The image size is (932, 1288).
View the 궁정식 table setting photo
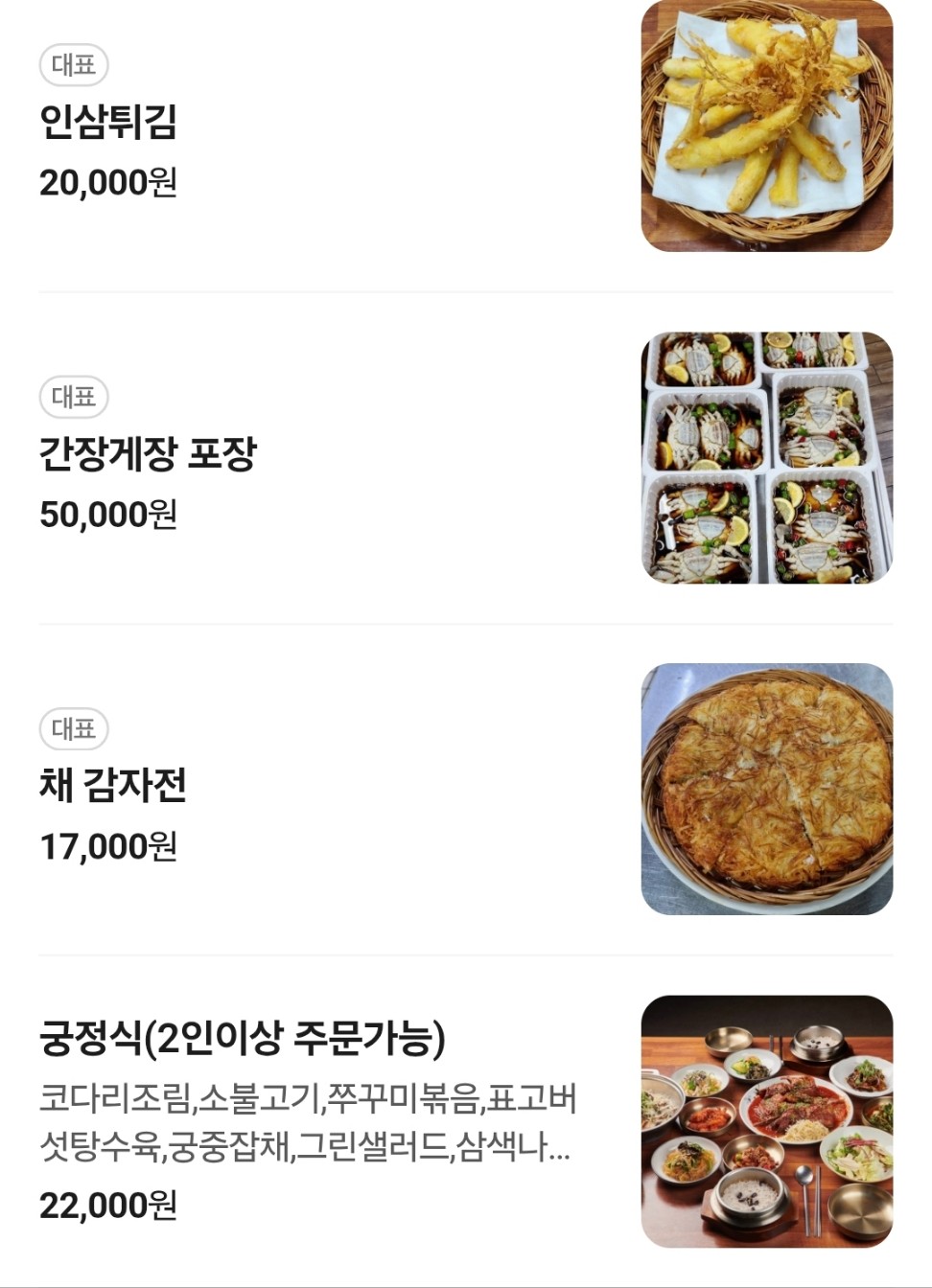766,1120
